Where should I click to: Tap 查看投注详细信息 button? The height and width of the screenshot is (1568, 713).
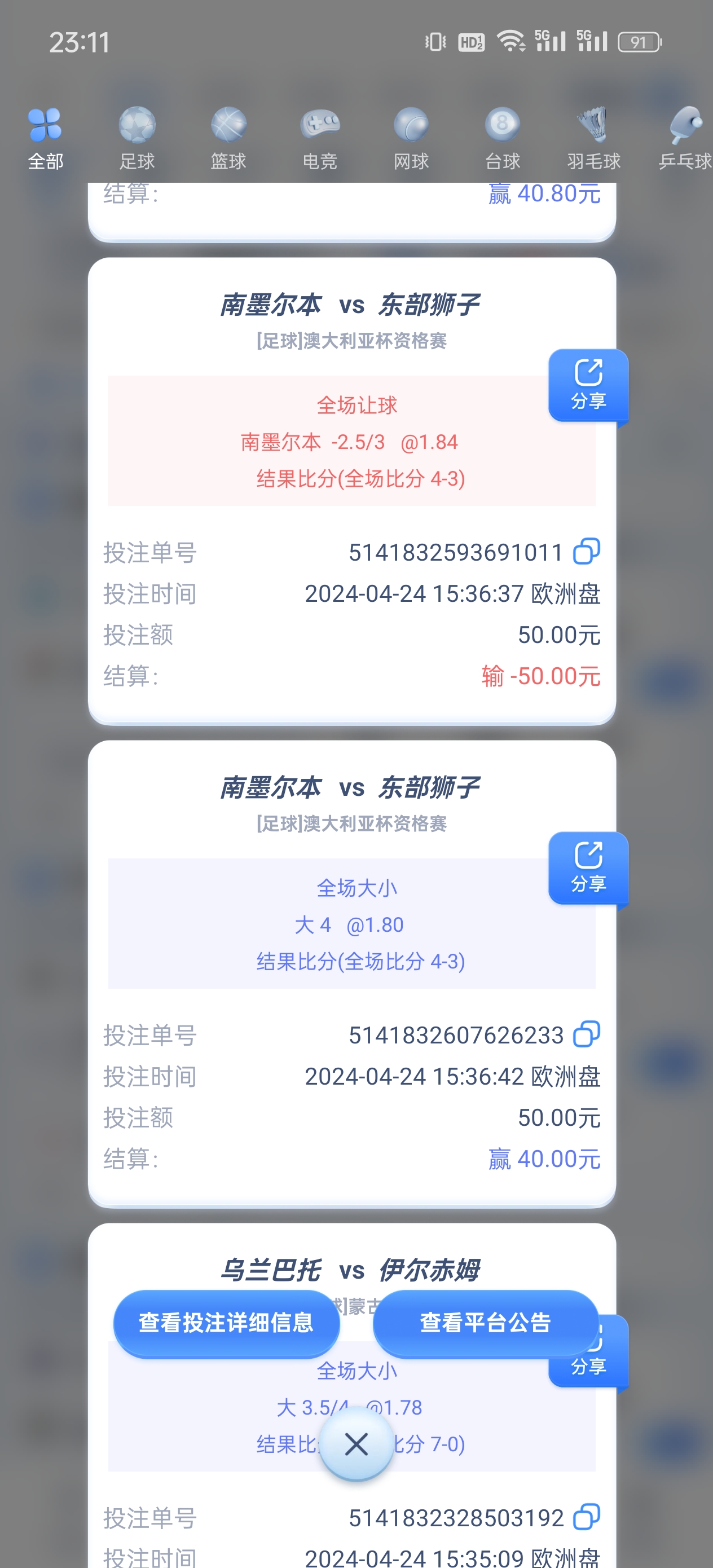pos(227,1323)
